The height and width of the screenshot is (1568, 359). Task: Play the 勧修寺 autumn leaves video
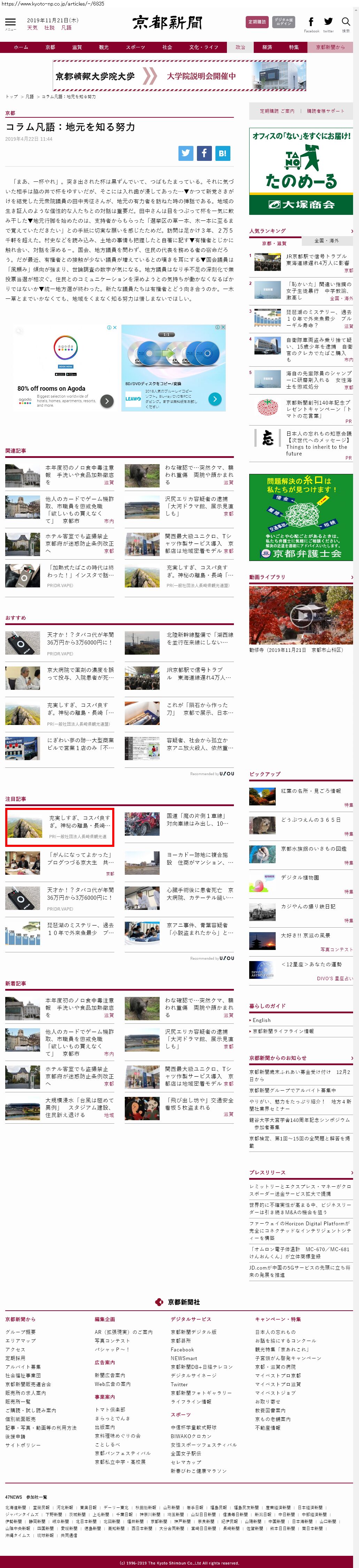pyautogui.click(x=300, y=615)
